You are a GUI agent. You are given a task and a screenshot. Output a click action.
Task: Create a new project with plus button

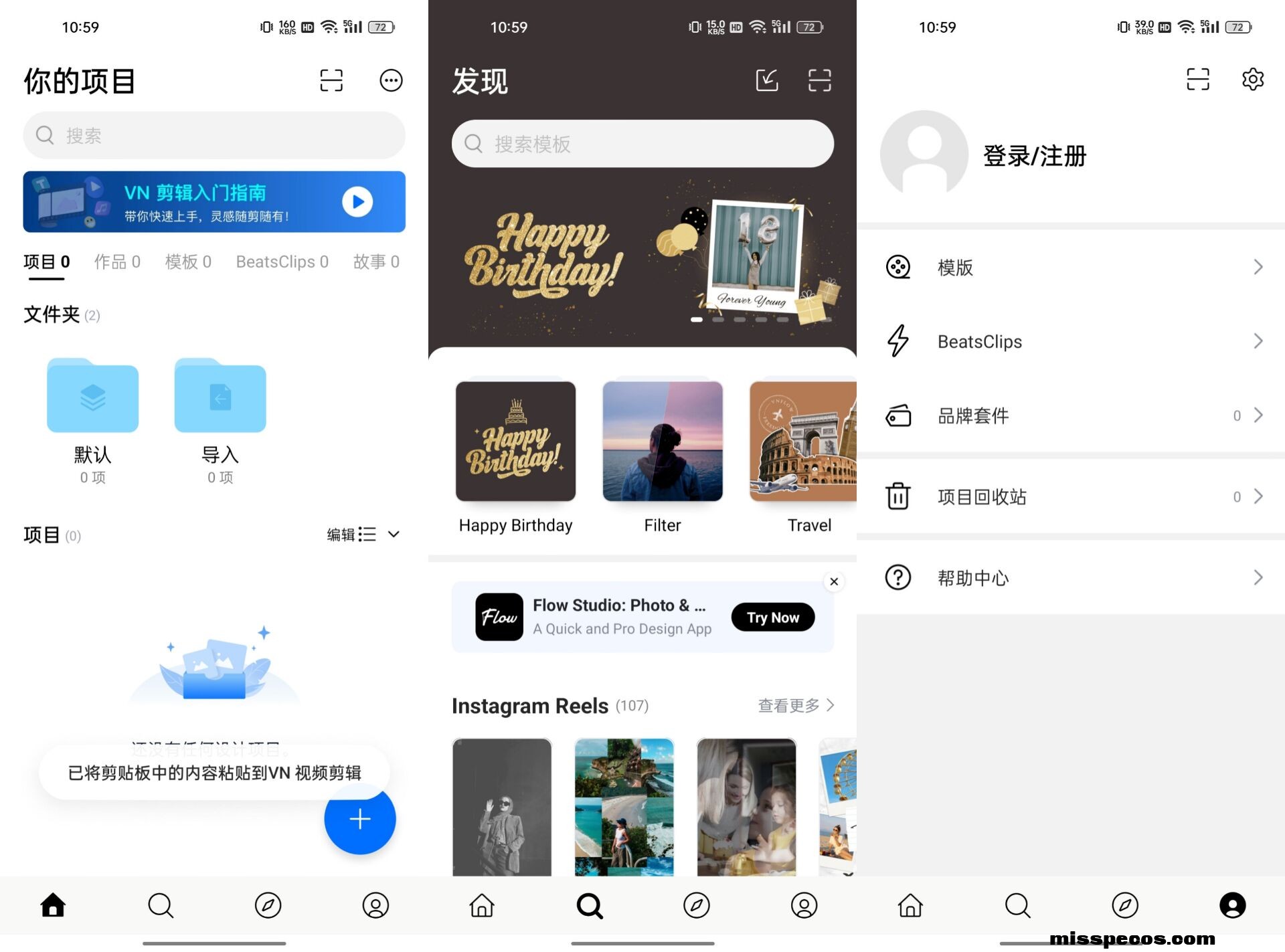pos(360,818)
